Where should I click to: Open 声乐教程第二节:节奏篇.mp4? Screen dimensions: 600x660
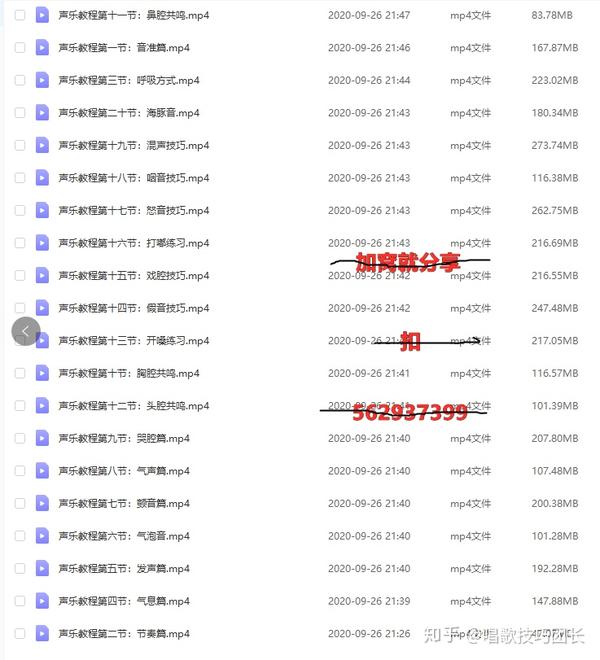point(123,633)
